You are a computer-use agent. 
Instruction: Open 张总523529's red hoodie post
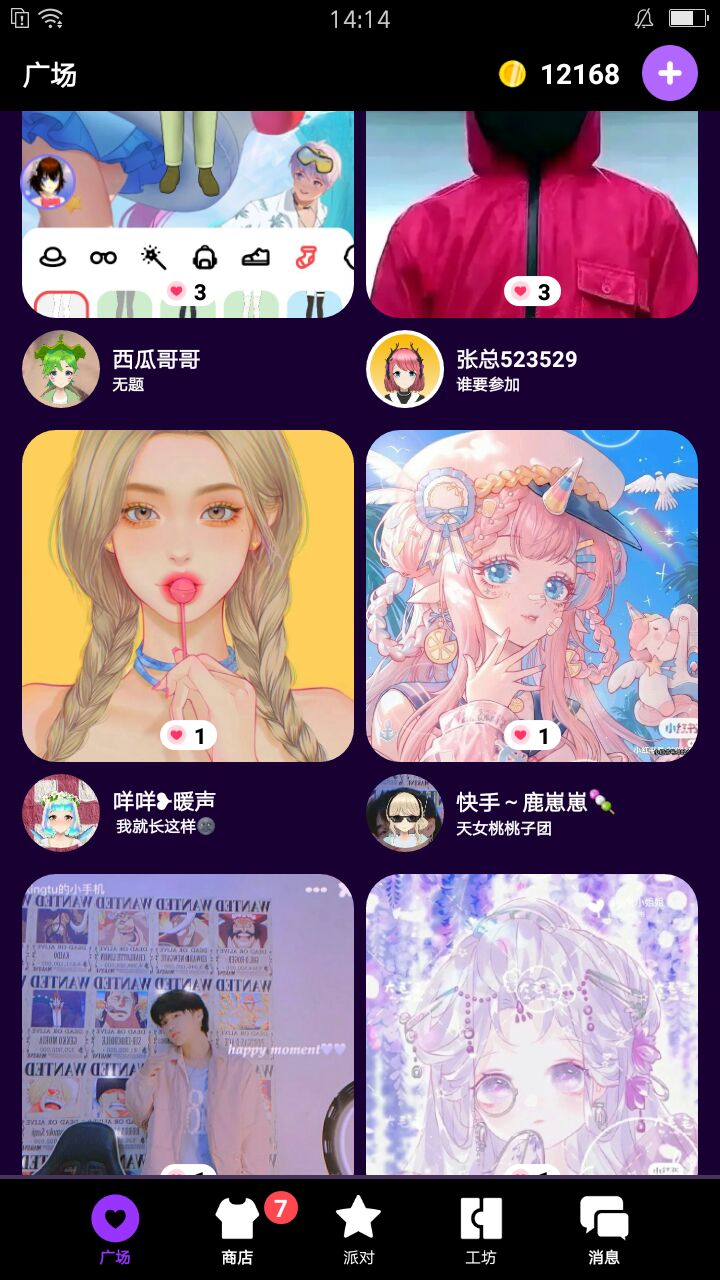coord(532,214)
